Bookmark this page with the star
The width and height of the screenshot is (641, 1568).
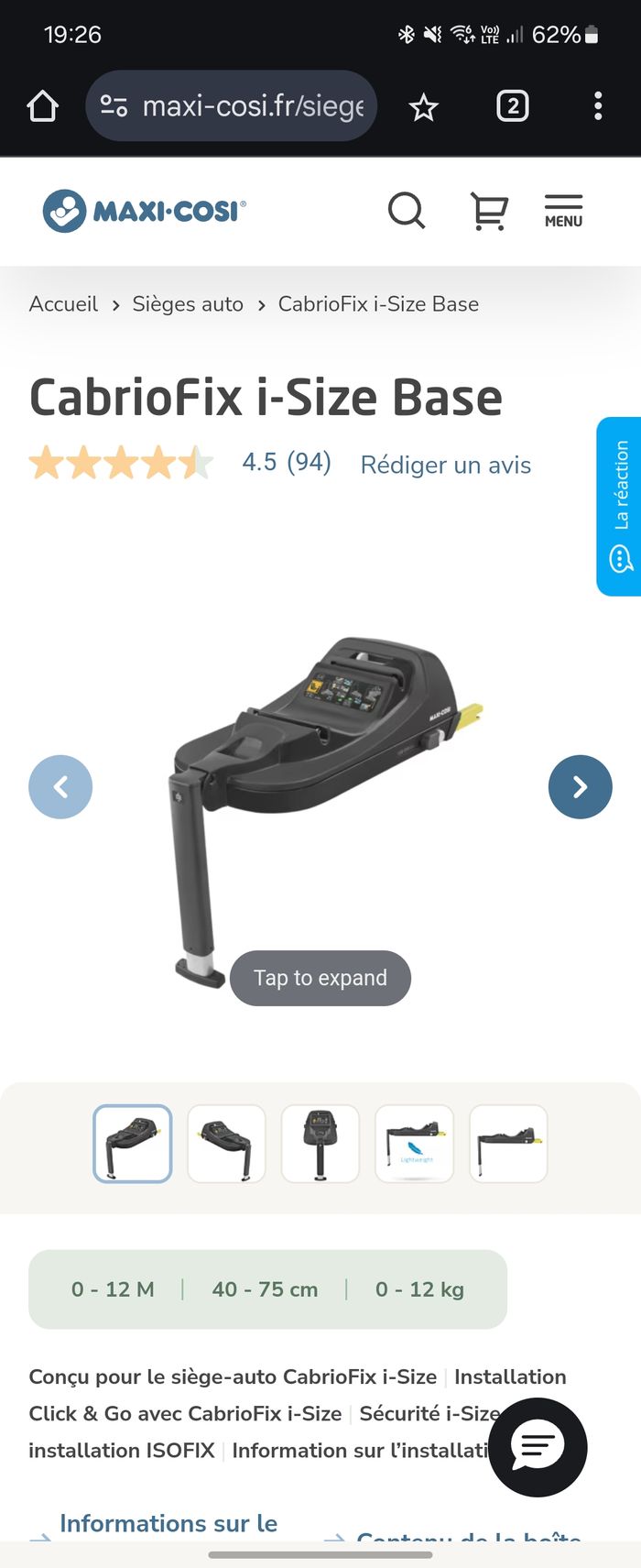click(x=423, y=107)
